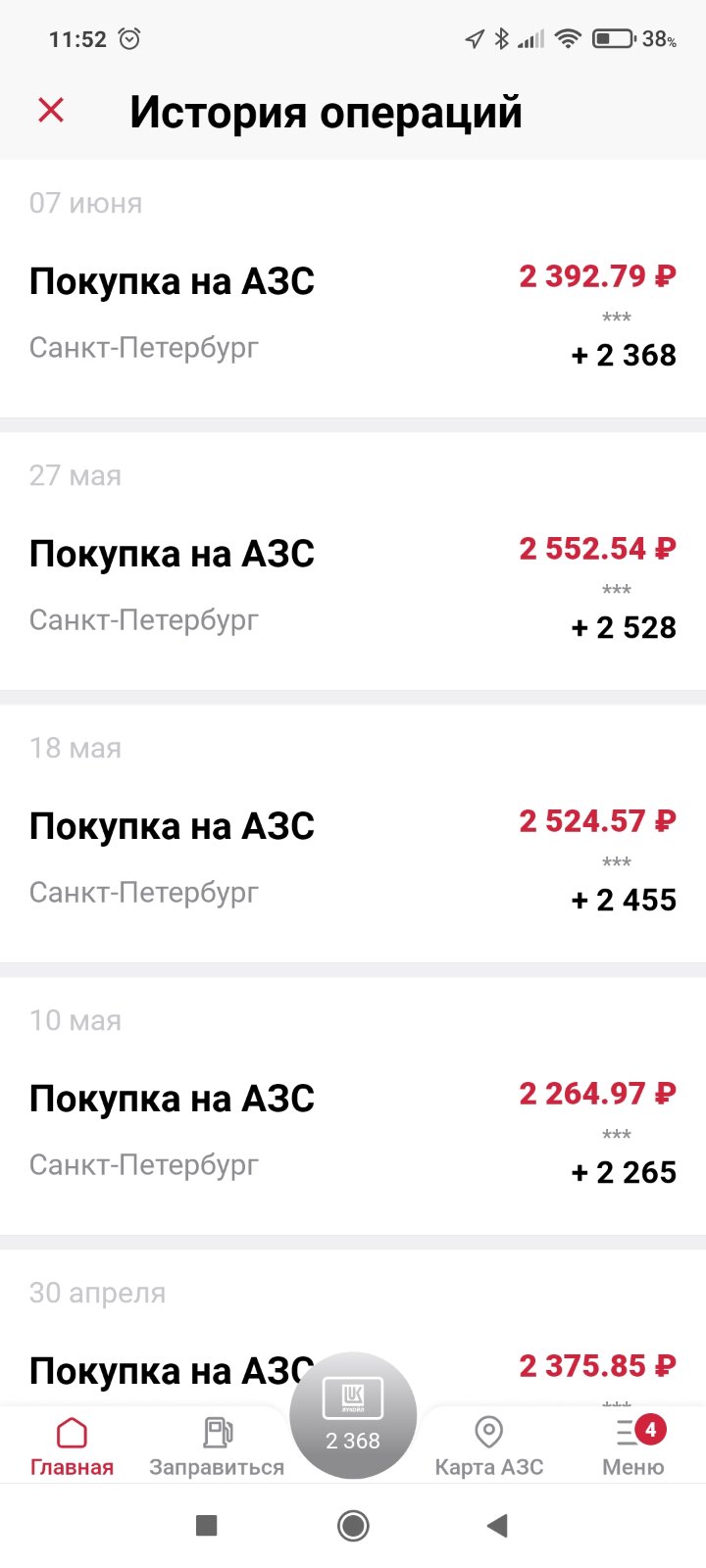Switch to the Главная tab
The height and width of the screenshot is (1568, 706).
(x=72, y=1446)
